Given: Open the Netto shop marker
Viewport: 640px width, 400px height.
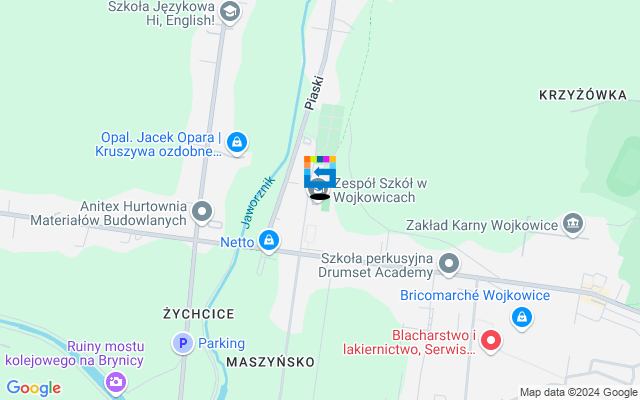Looking at the screenshot, I should pos(268,240).
